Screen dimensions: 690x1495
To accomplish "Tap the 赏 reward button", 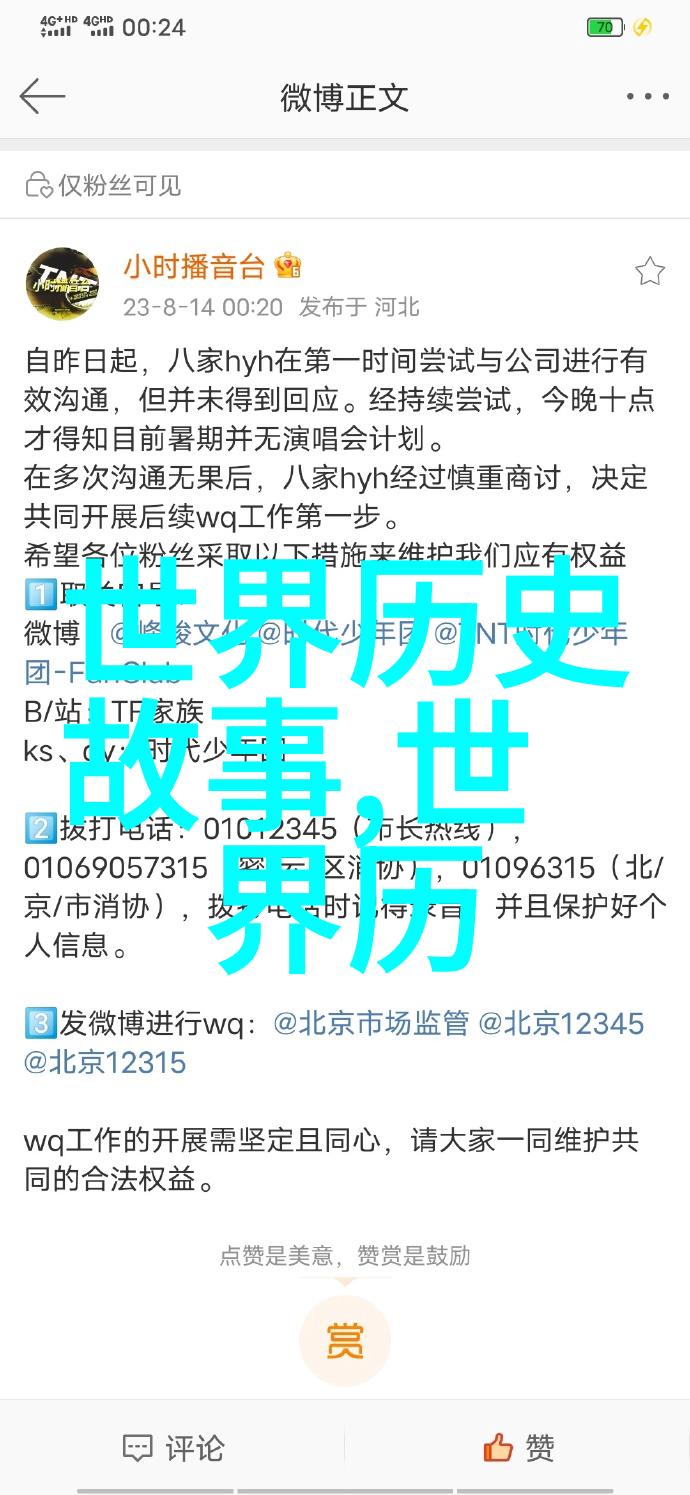I will tap(344, 1340).
